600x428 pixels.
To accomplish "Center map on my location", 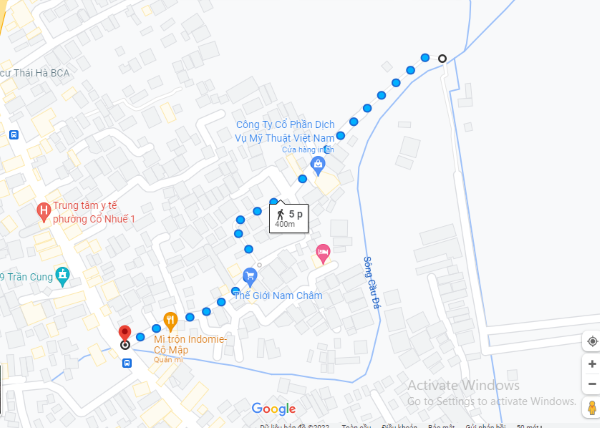I will [x=592, y=341].
